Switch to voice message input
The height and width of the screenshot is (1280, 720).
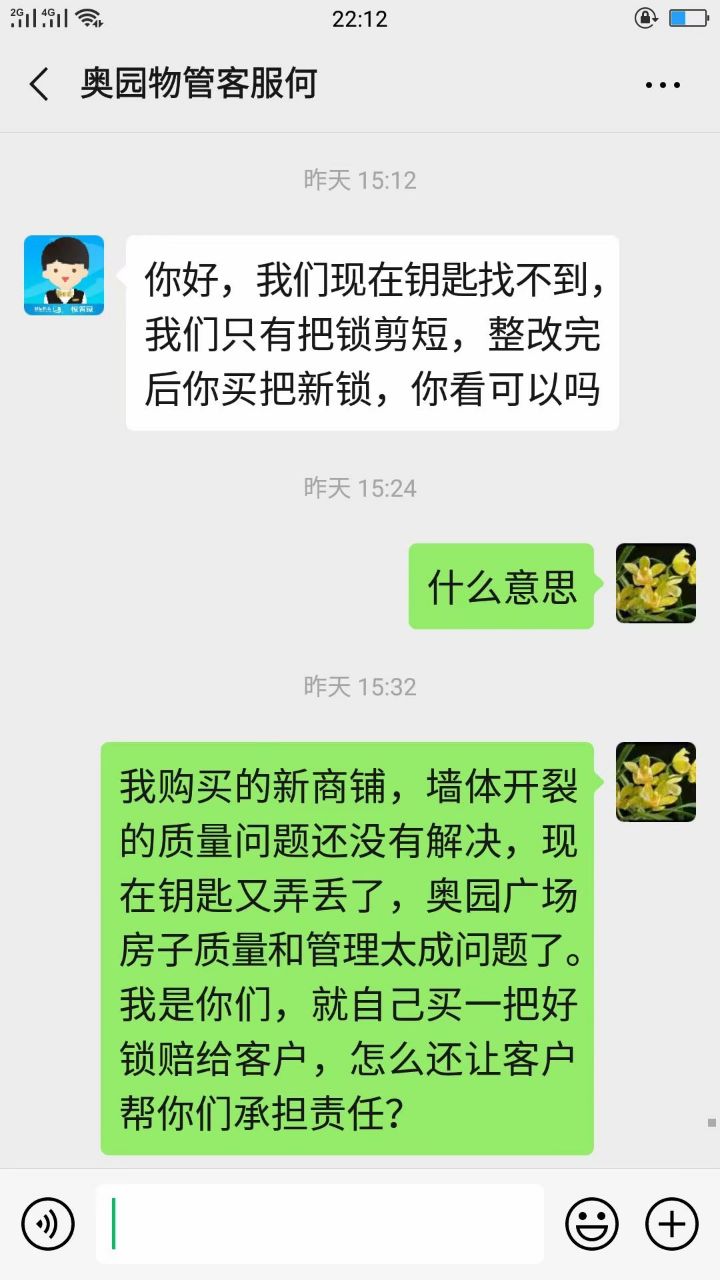[48, 1223]
